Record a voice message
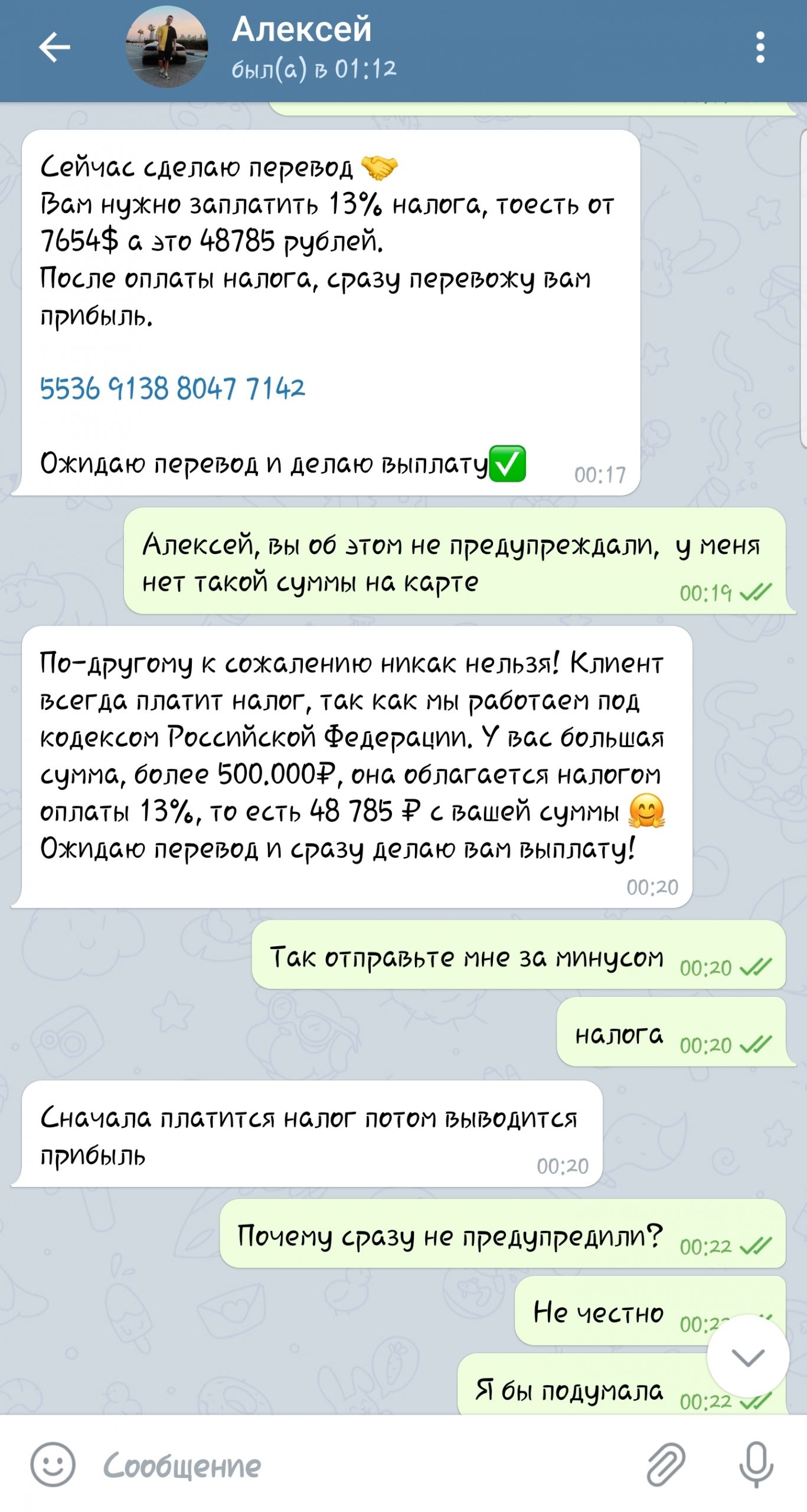The width and height of the screenshot is (807, 1512). pyautogui.click(x=756, y=1464)
